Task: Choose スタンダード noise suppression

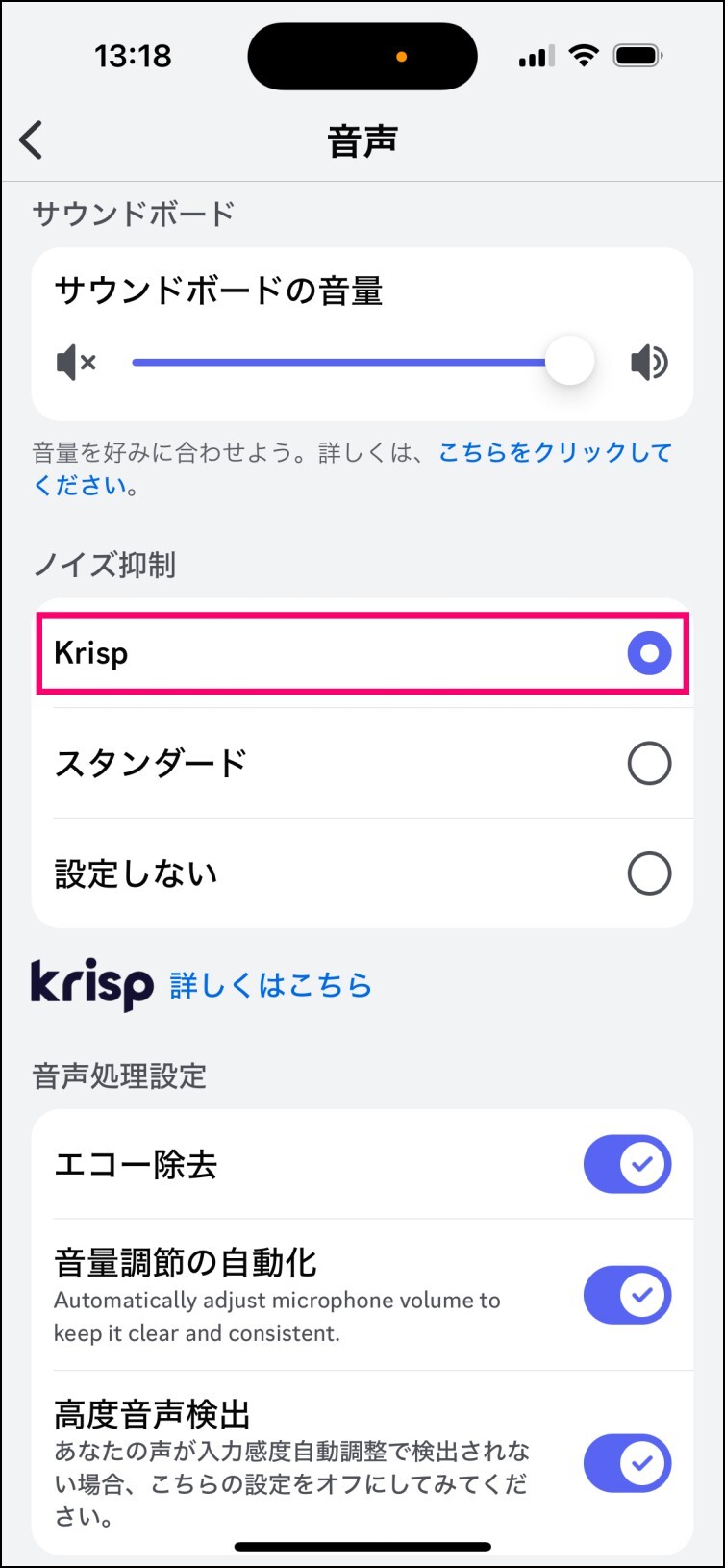Action: point(362,764)
